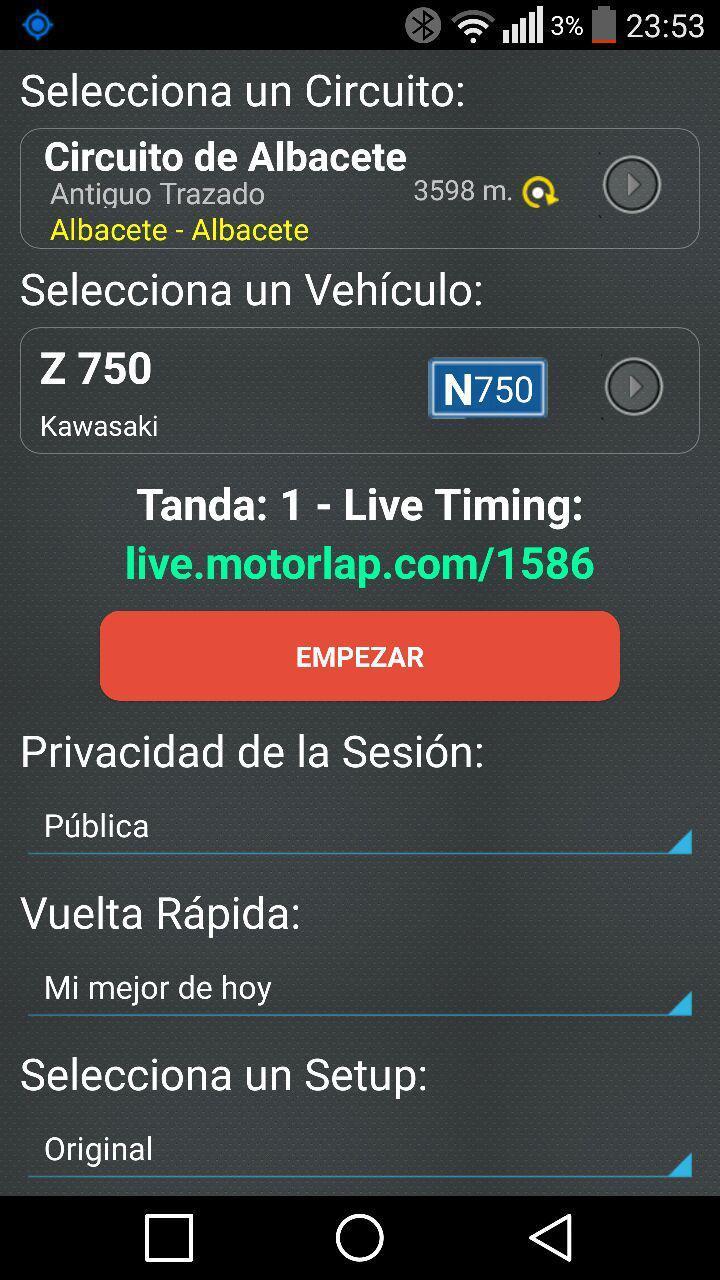Image resolution: width=720 pixels, height=1280 pixels.
Task: Expand the Vuelta Rápida dropdown
Action: click(x=359, y=989)
